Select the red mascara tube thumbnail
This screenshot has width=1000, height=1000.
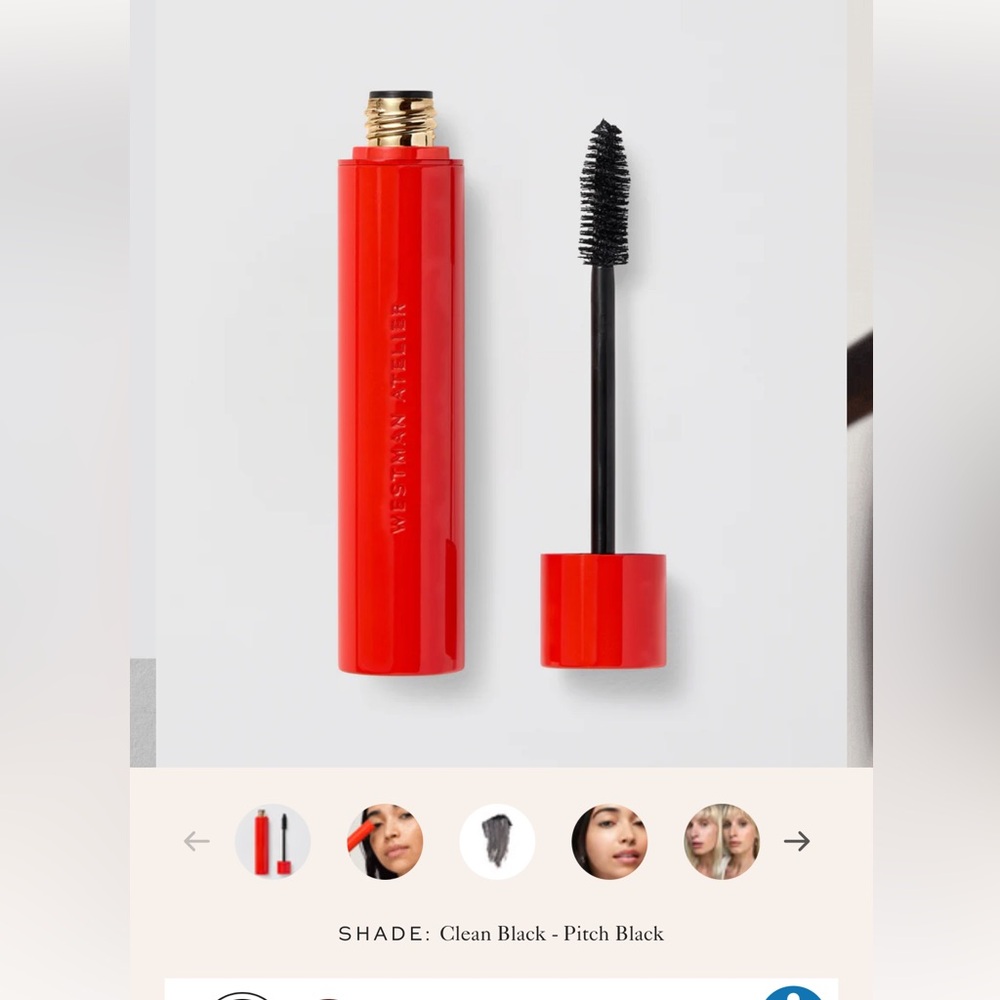coord(273,841)
